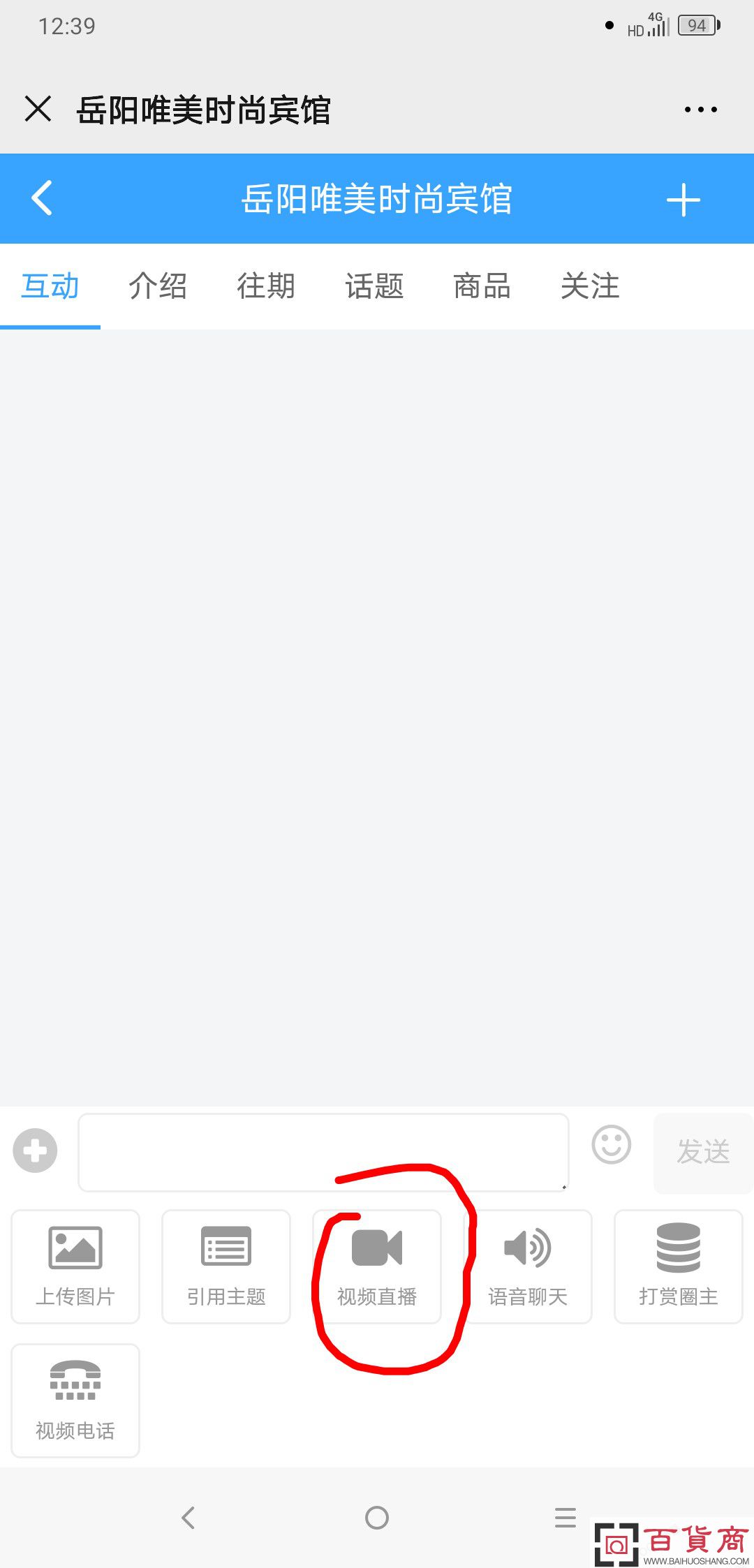
Task: Open the three-dot overflow menu
Action: coord(700,110)
